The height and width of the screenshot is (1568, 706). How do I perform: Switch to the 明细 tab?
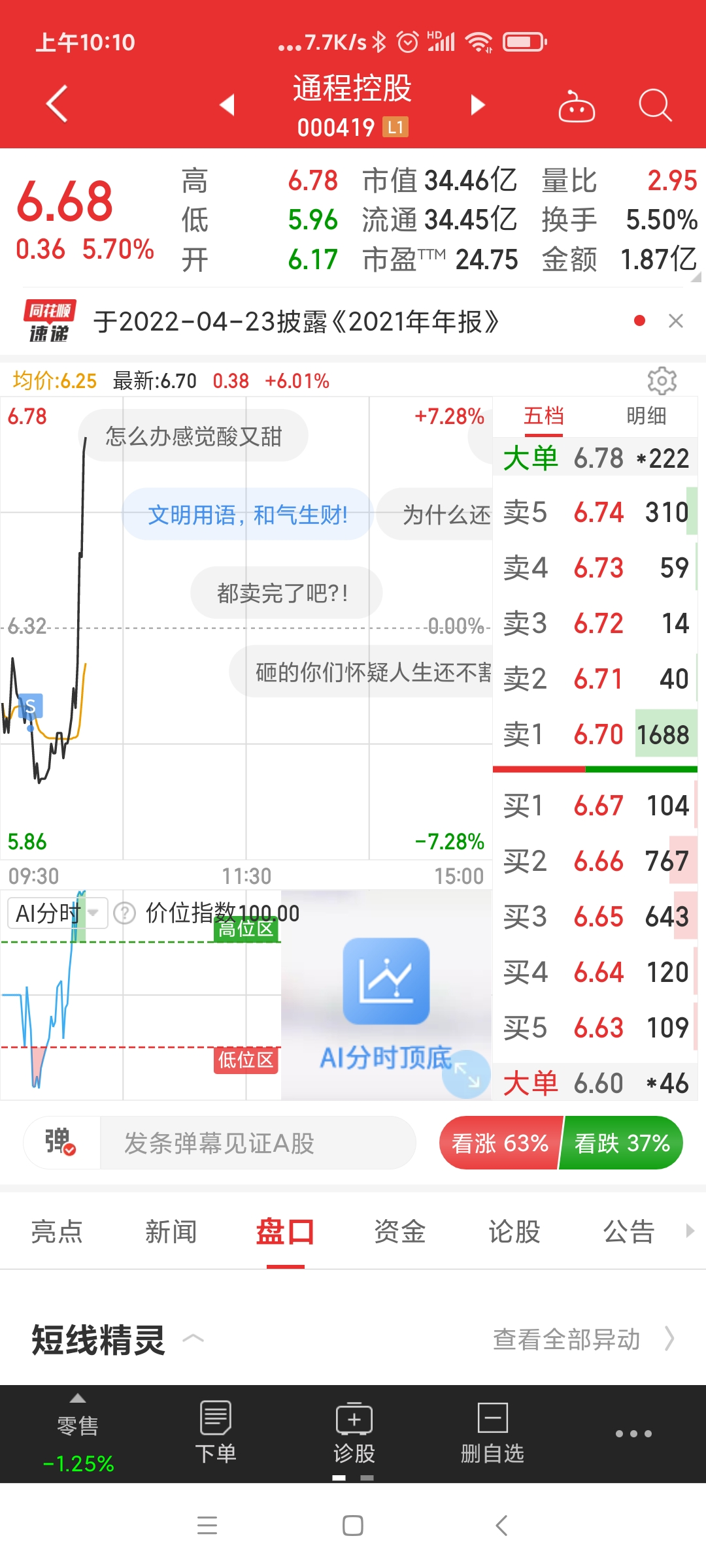point(646,416)
